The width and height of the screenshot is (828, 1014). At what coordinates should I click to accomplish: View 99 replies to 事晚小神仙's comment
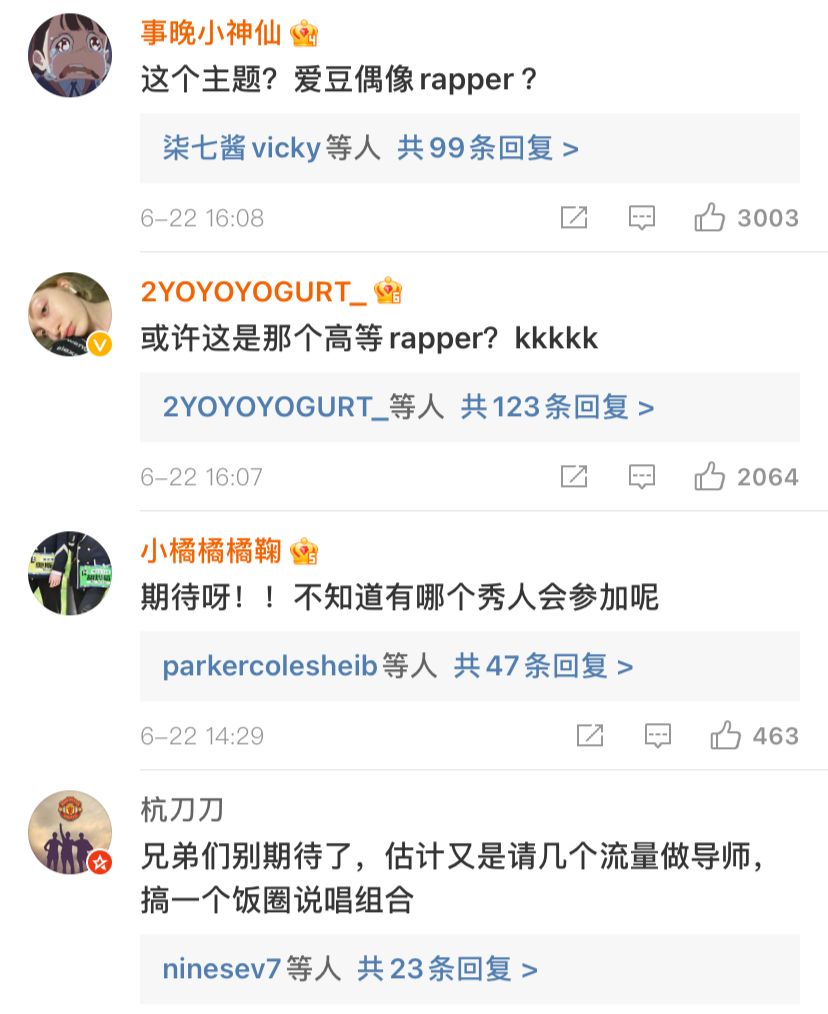point(488,149)
